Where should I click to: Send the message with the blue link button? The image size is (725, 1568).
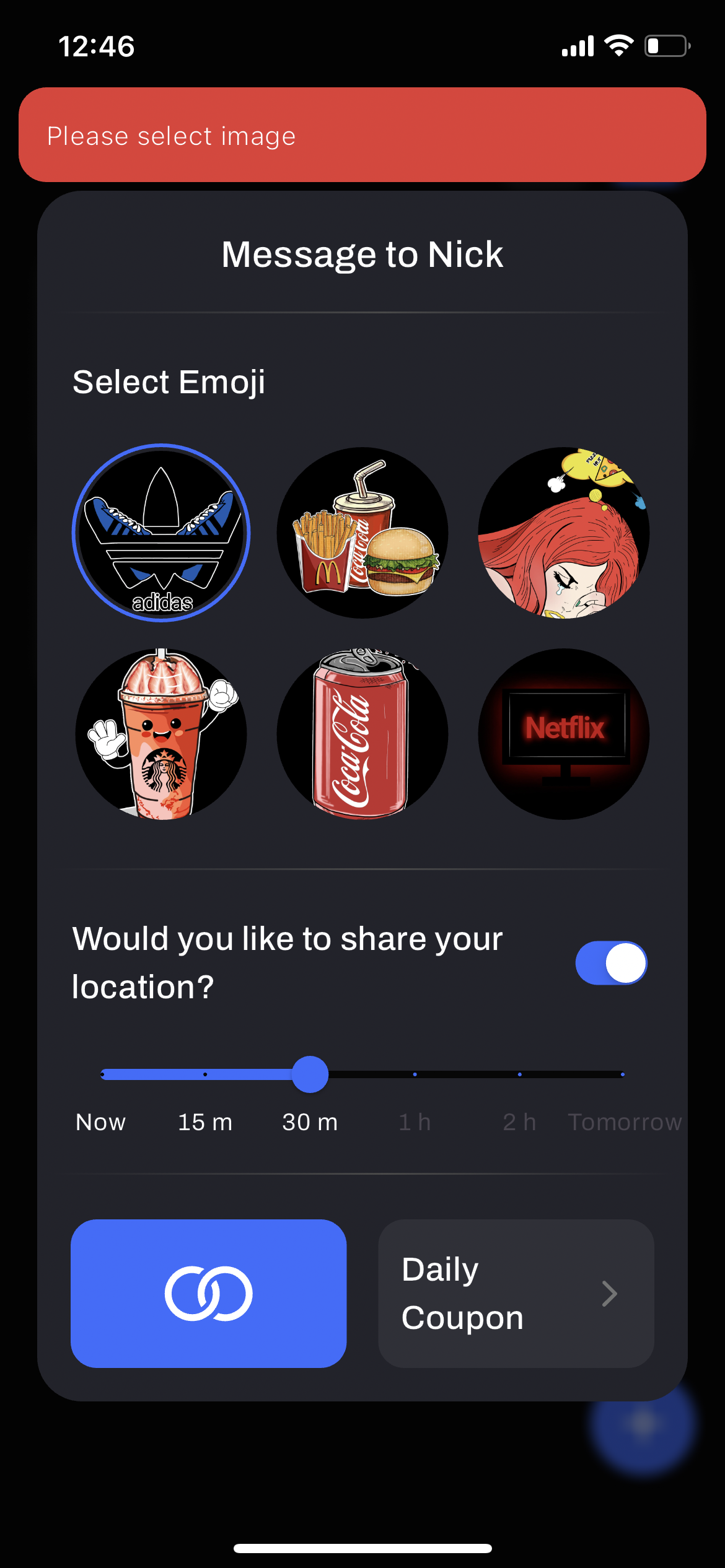coord(208,1293)
